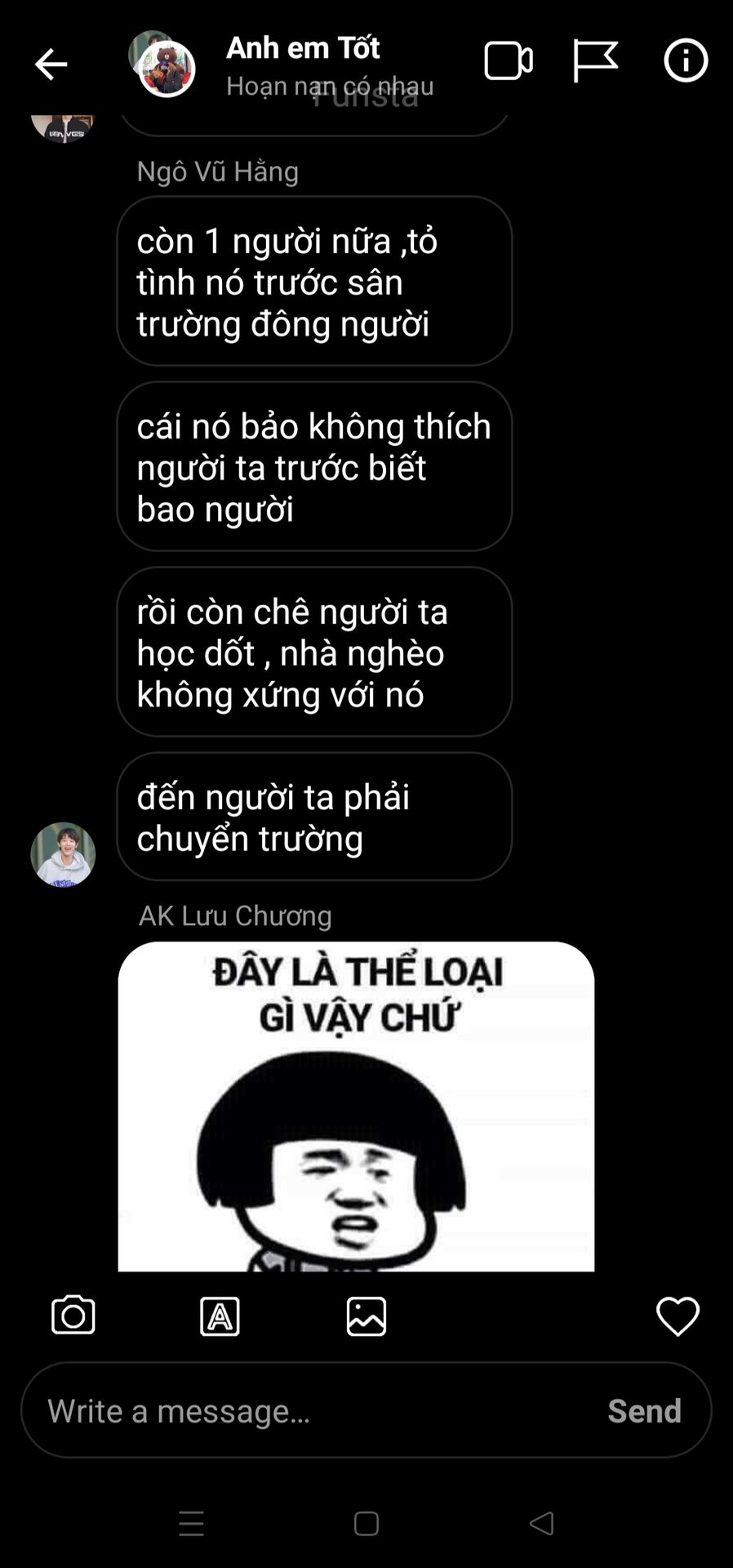Send a heart reaction

coord(677,1316)
